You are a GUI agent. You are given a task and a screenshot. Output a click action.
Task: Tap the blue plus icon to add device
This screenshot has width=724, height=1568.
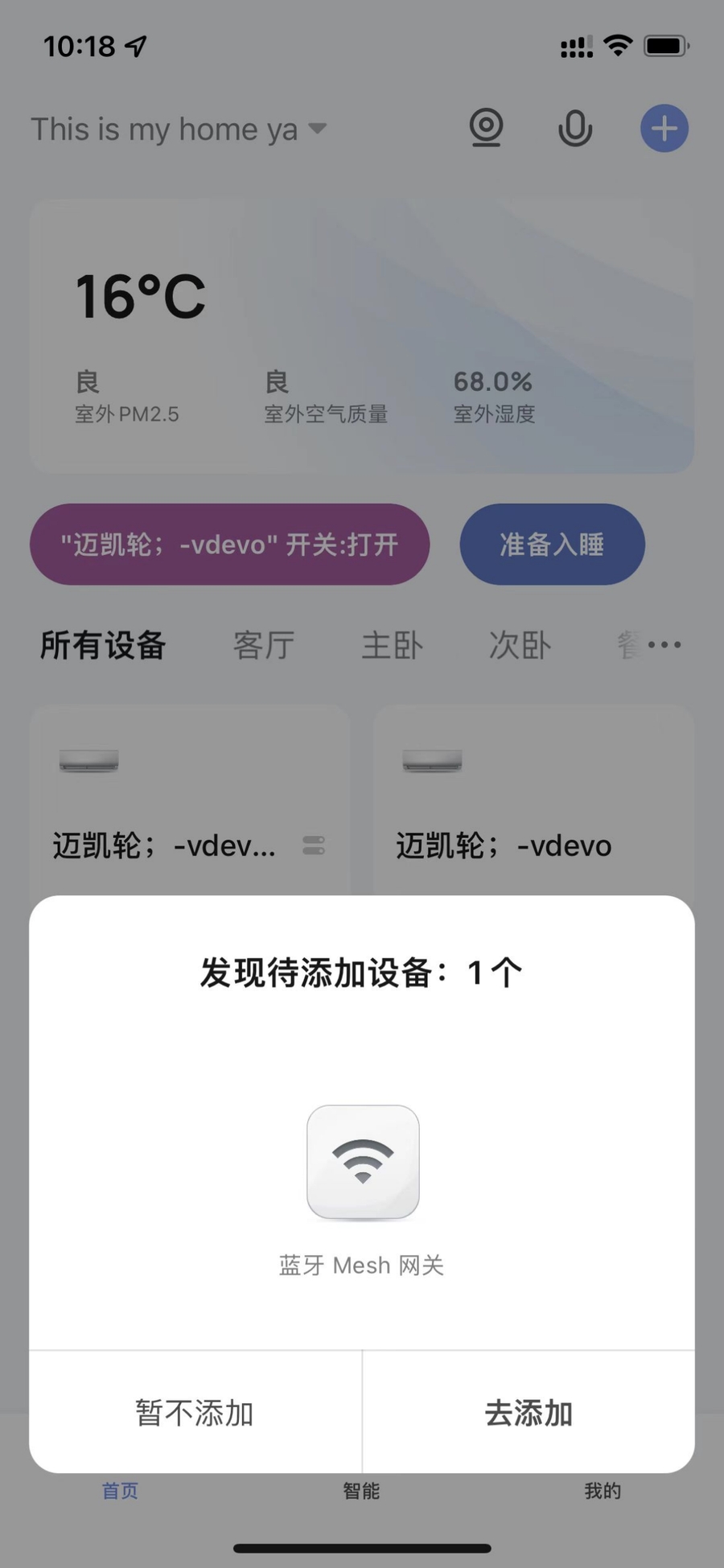[x=664, y=128]
